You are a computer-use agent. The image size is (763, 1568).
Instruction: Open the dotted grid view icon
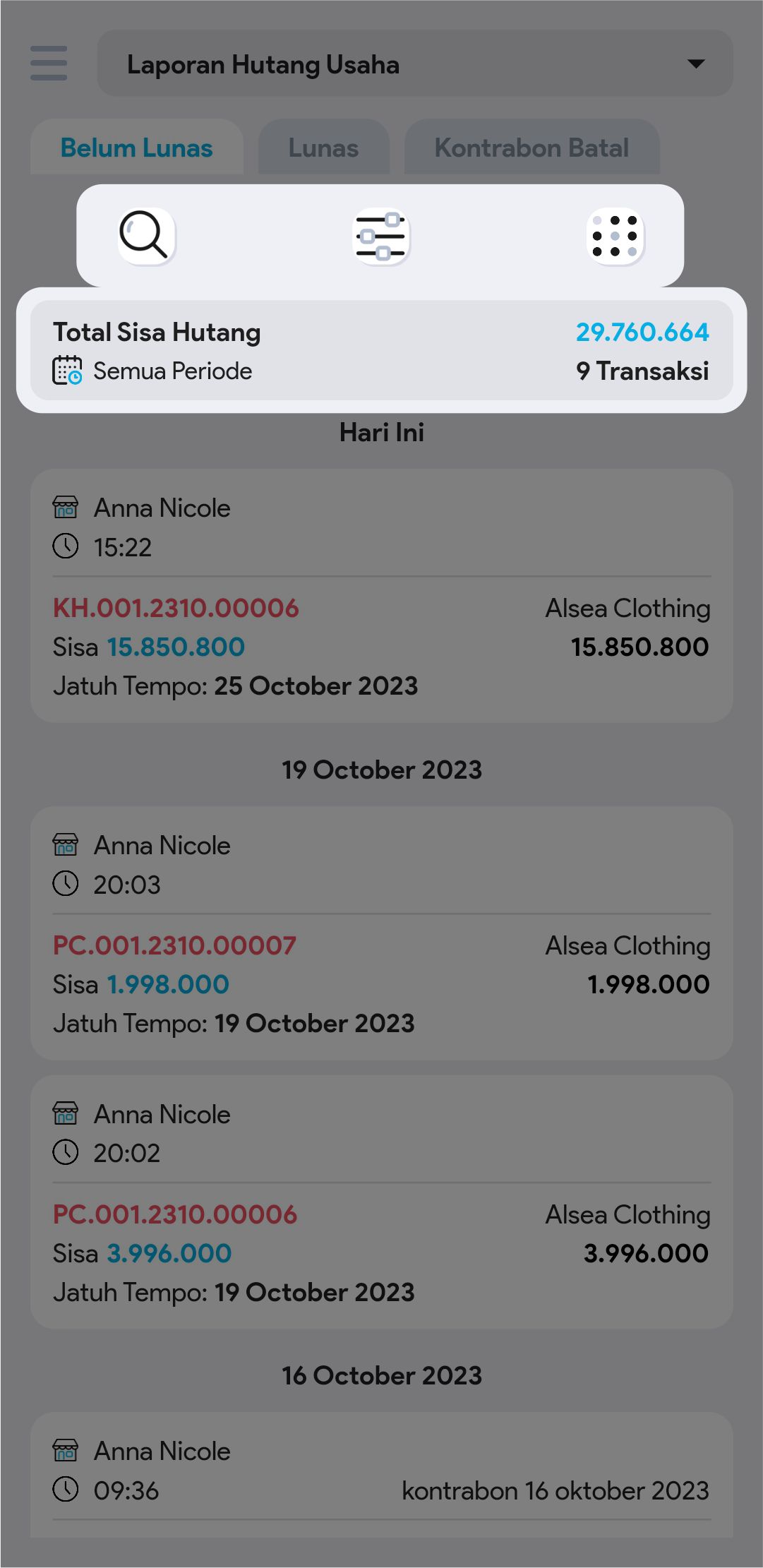pos(615,236)
